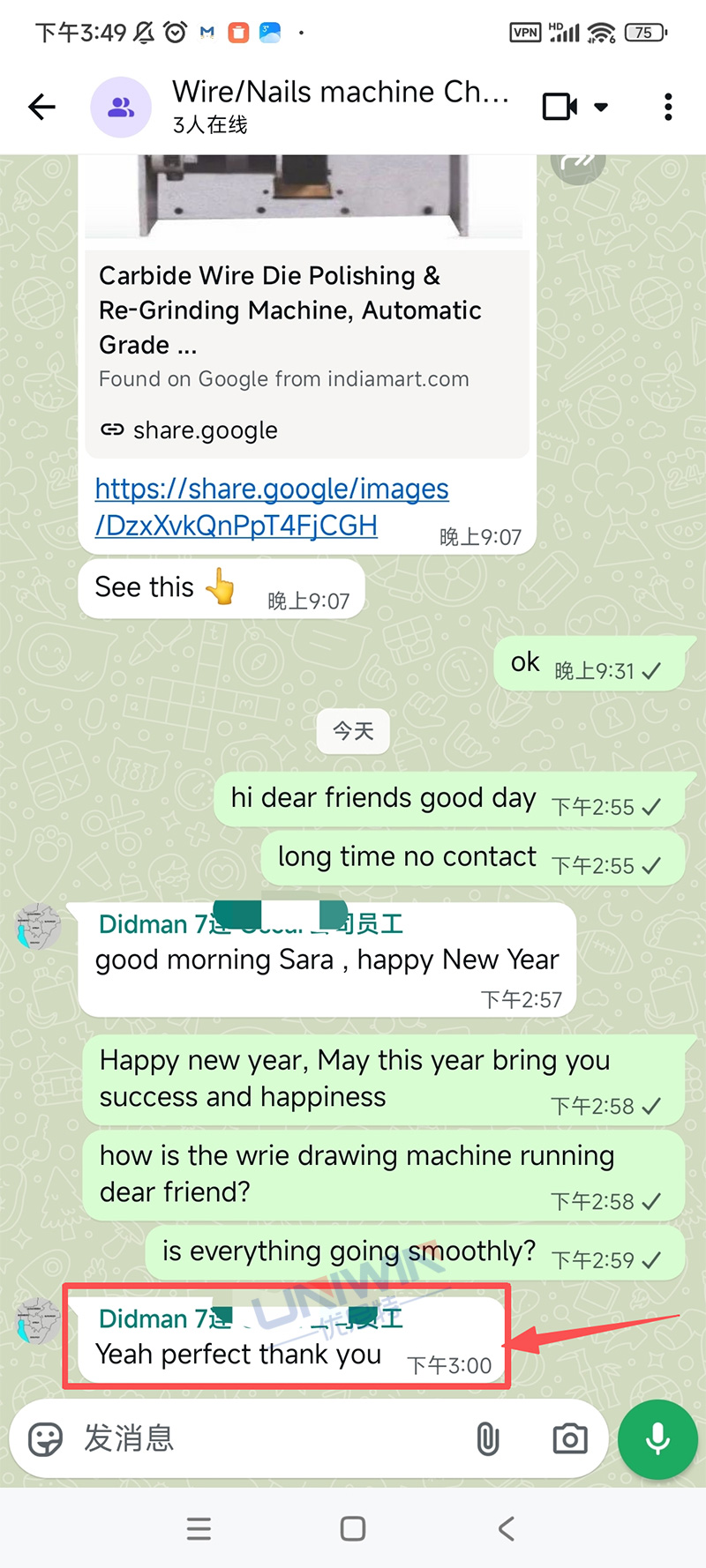Attach a file to the message

[x=487, y=1438]
